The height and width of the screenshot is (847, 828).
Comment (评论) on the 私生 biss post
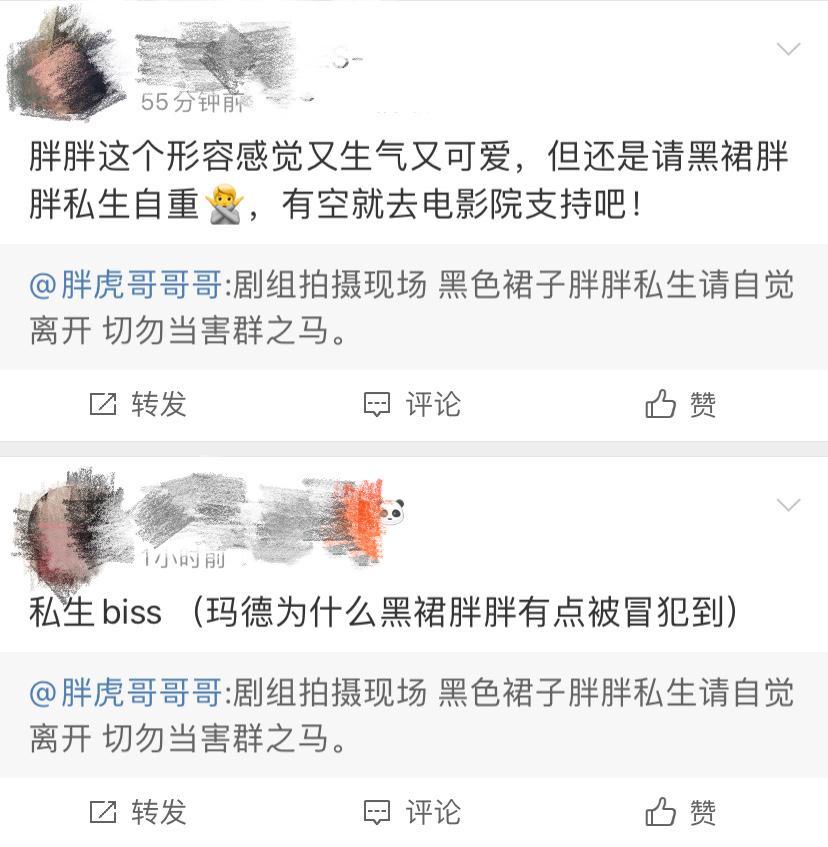(412, 811)
